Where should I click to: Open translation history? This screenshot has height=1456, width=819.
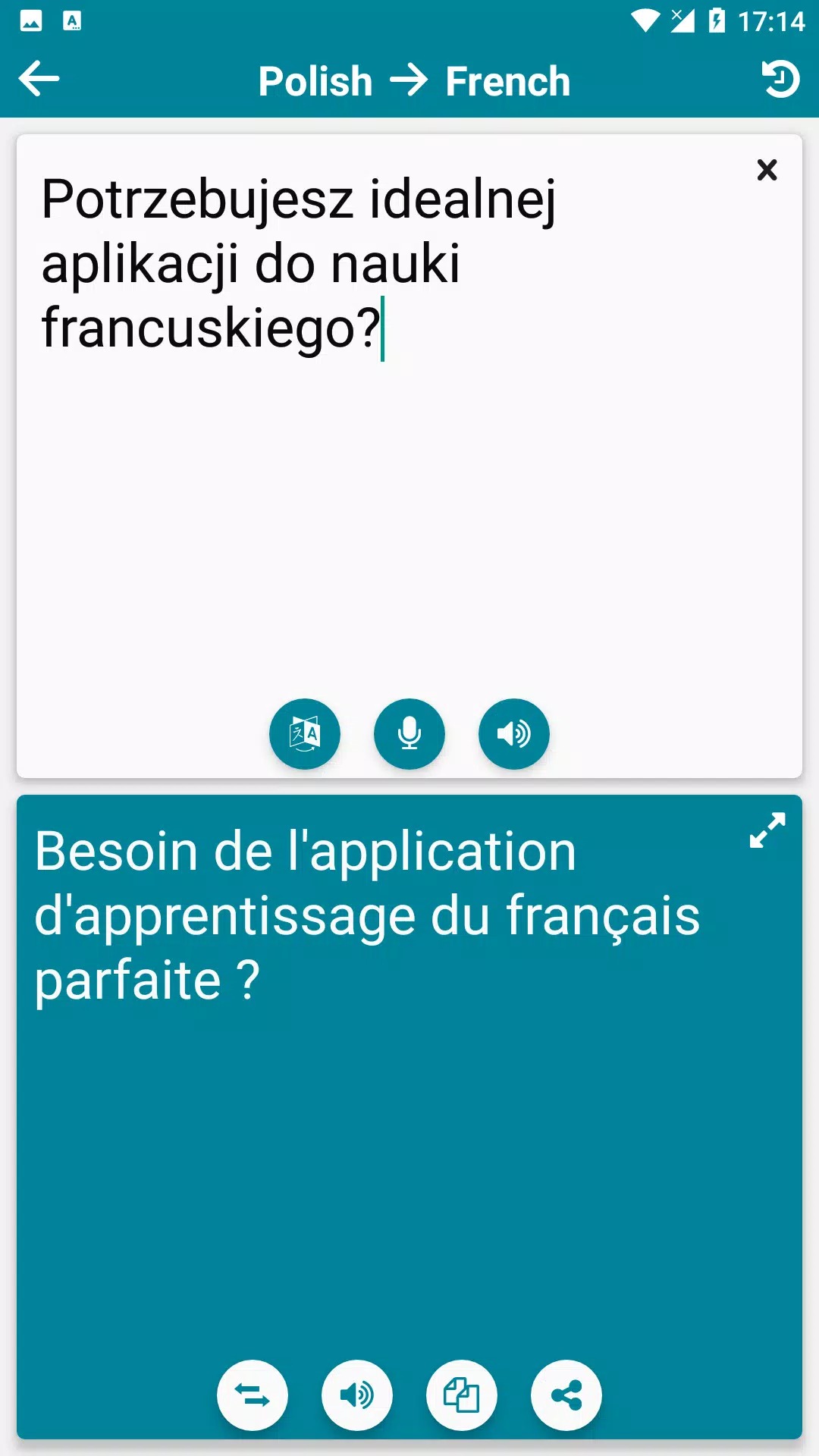(780, 80)
